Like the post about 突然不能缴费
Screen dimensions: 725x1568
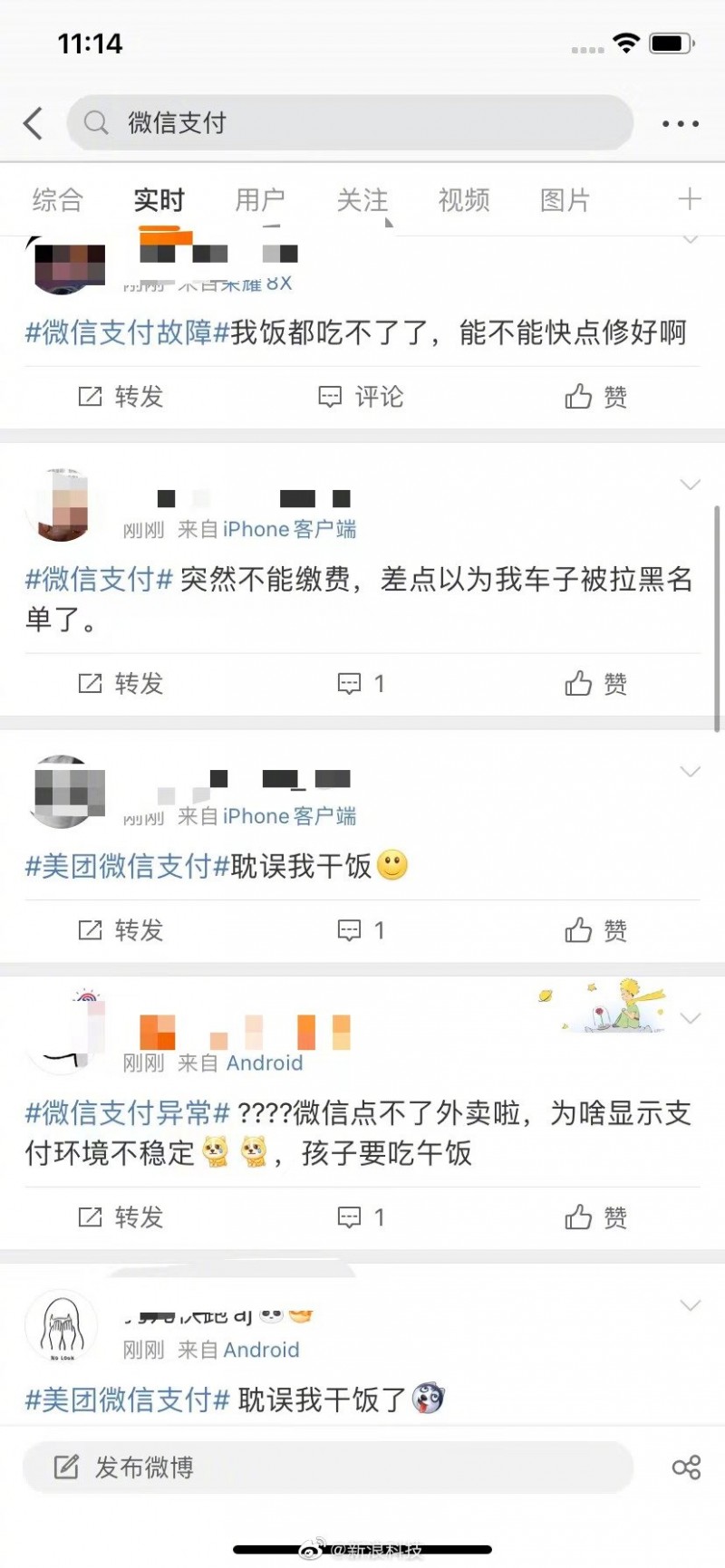(x=595, y=684)
